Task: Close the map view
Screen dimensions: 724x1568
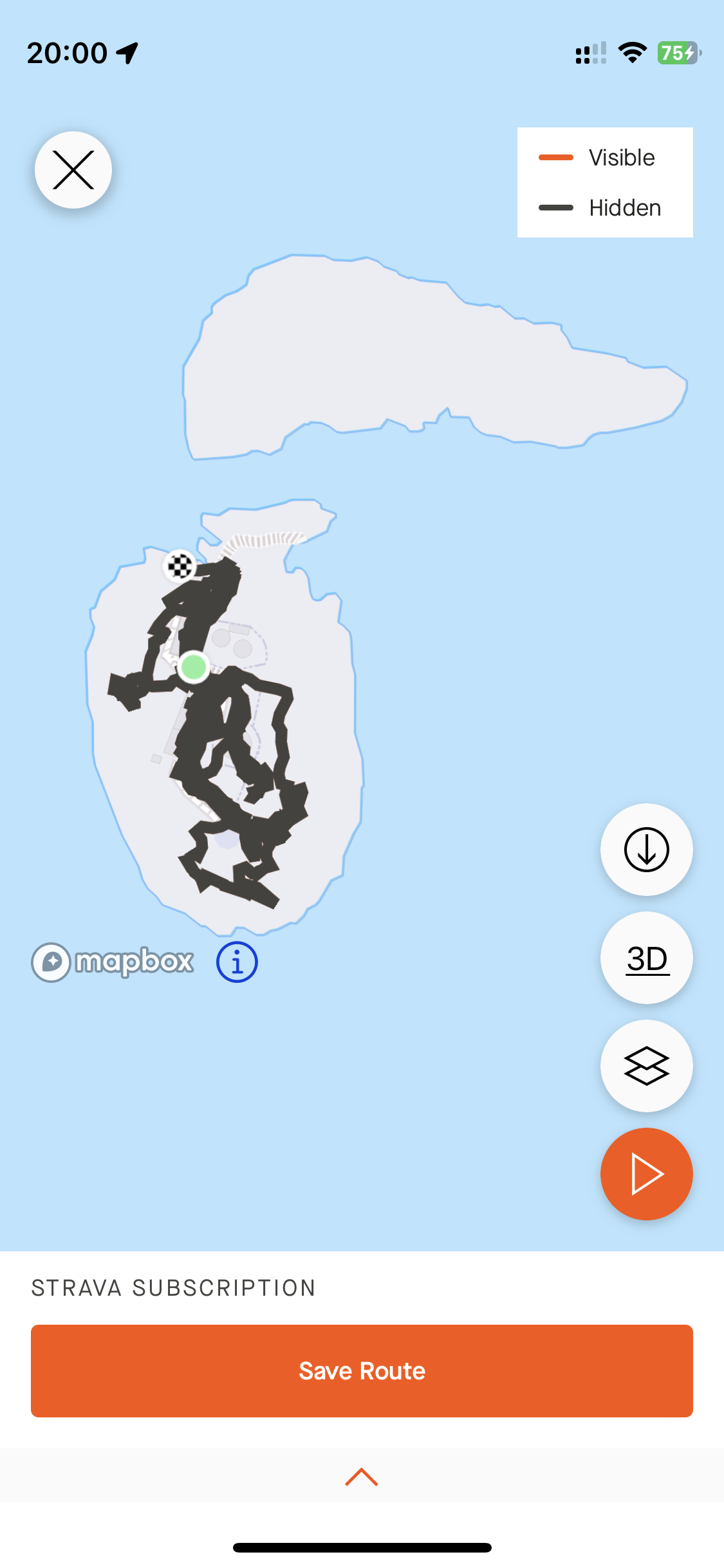Action: [73, 170]
